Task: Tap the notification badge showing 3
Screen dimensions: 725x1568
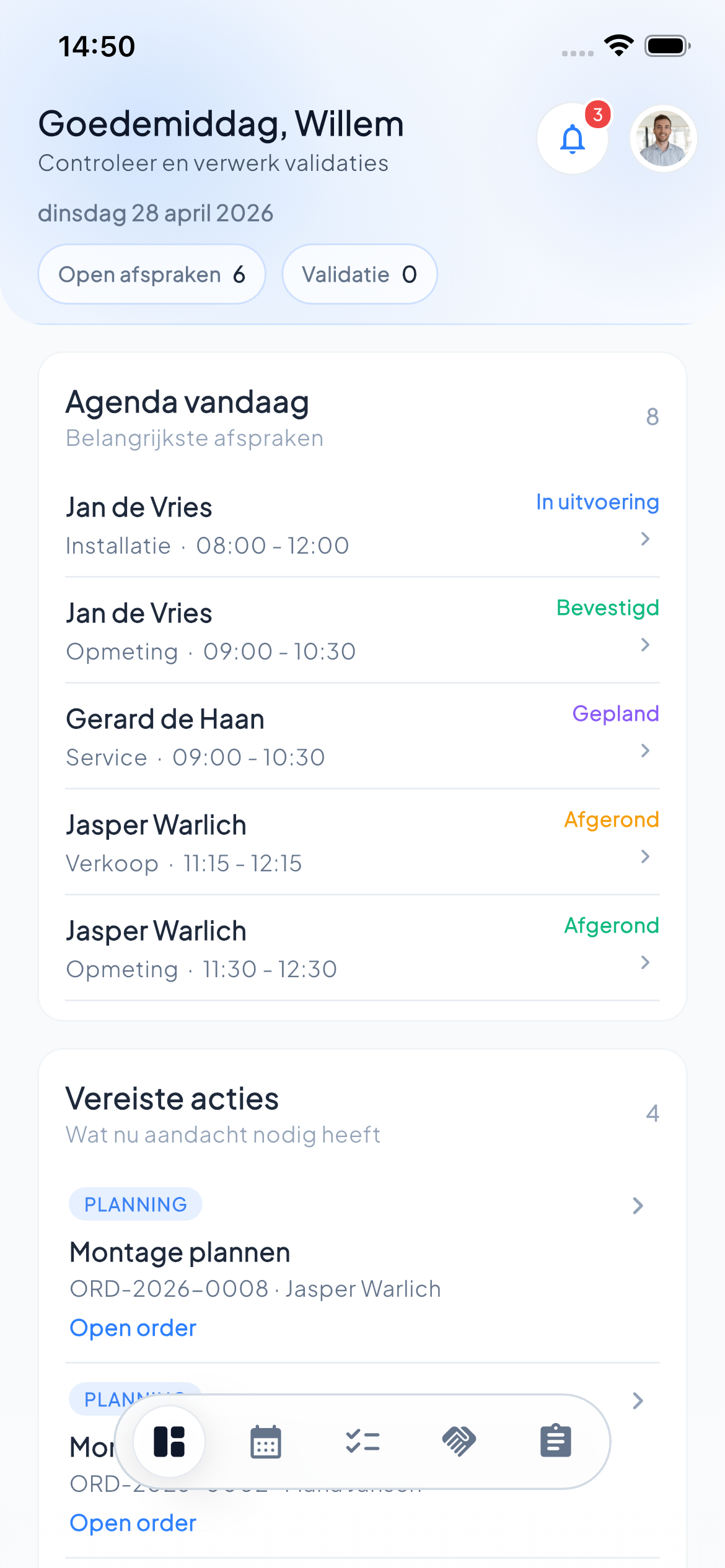Action: tap(597, 114)
